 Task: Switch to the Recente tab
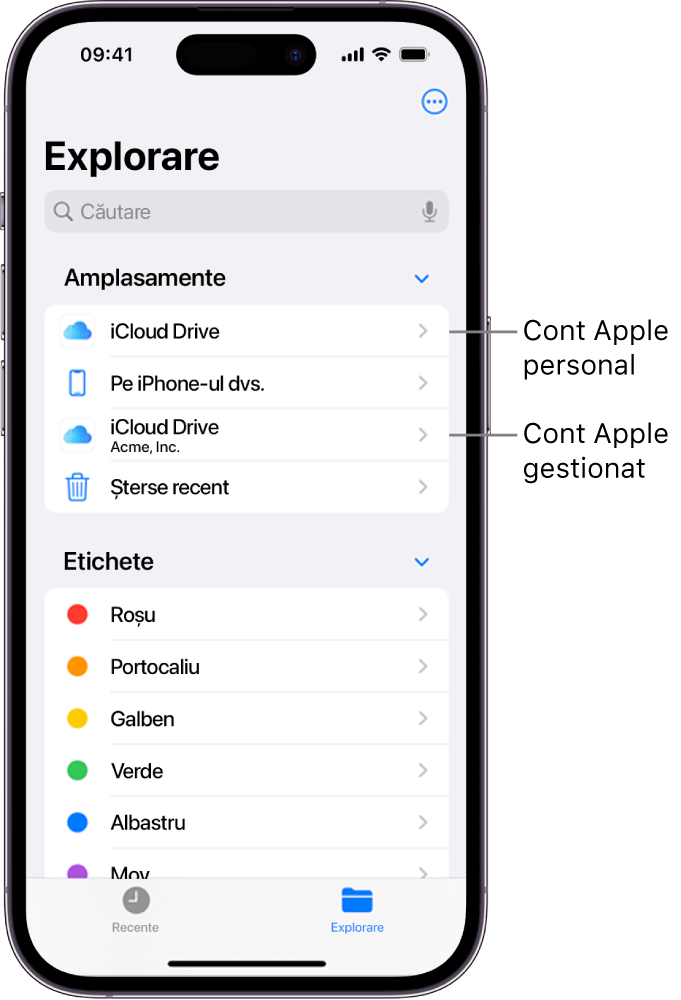click(136, 910)
